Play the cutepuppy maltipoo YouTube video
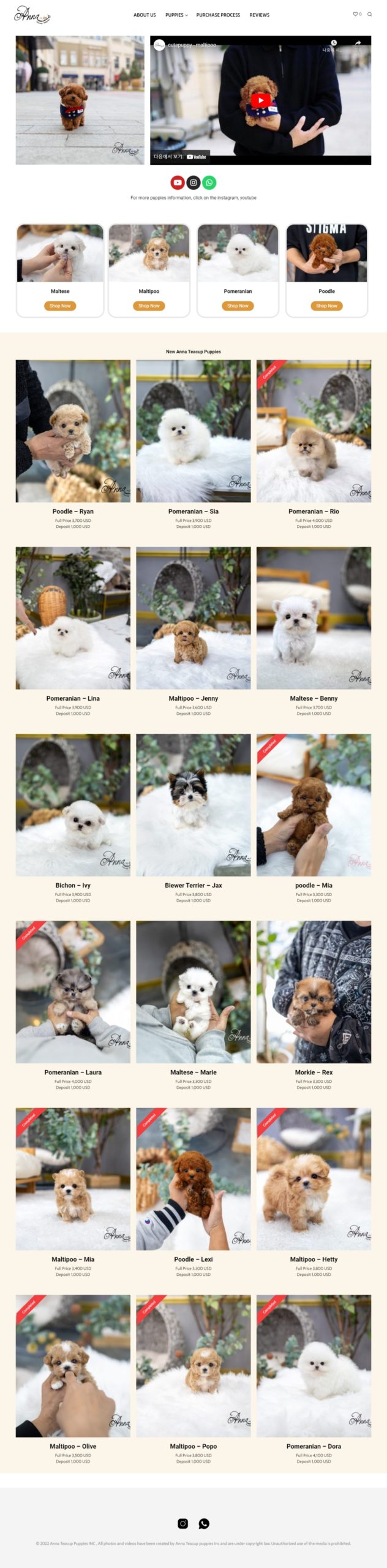The width and height of the screenshot is (387, 1568). 260,100
